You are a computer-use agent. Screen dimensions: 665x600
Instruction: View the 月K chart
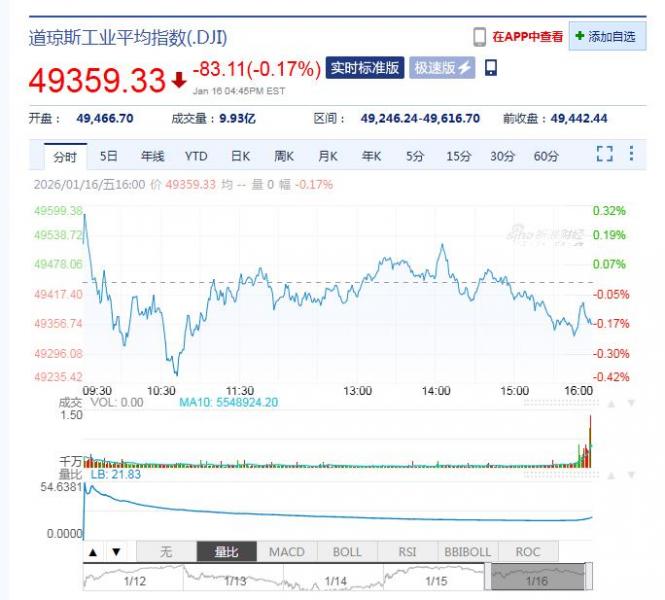[x=328, y=156]
